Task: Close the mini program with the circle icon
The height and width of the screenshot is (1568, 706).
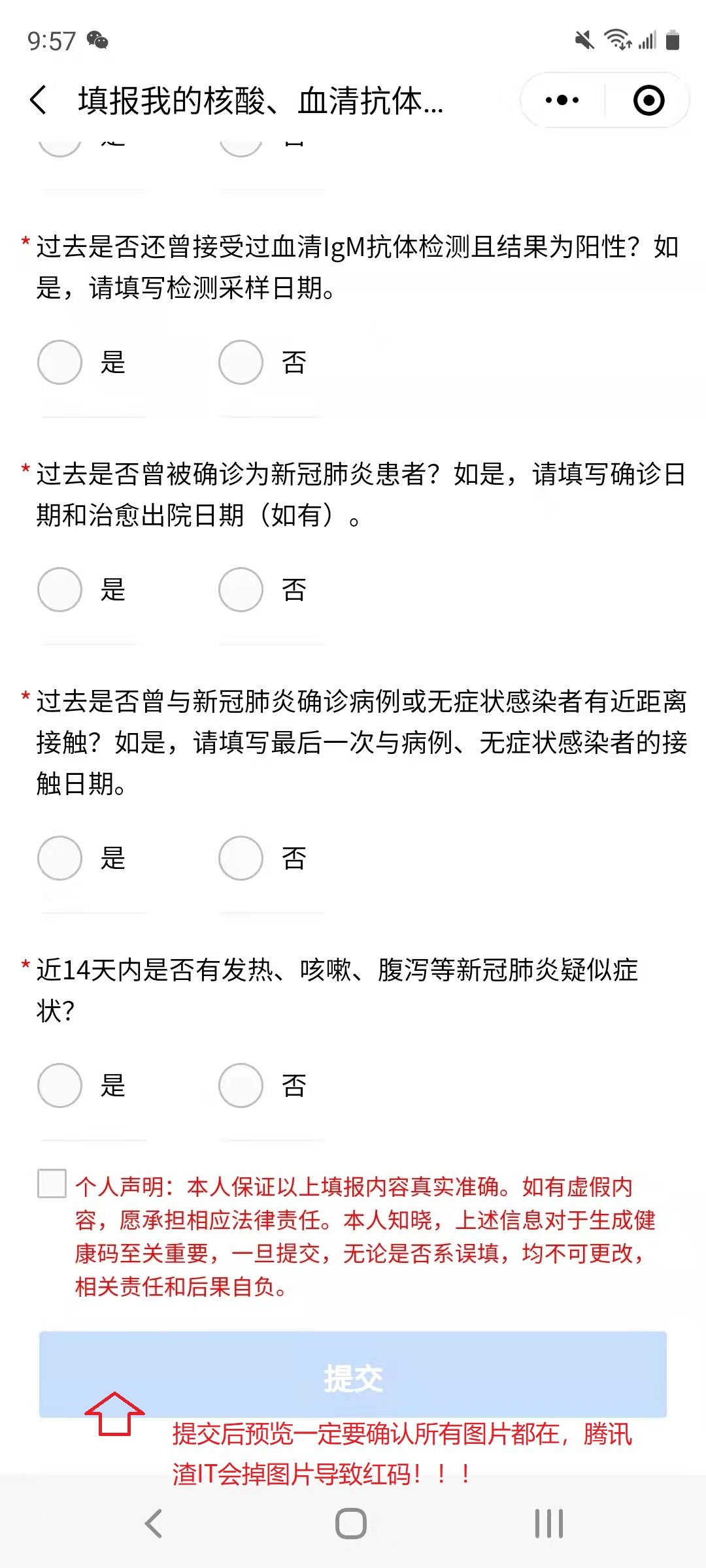Action: (648, 100)
